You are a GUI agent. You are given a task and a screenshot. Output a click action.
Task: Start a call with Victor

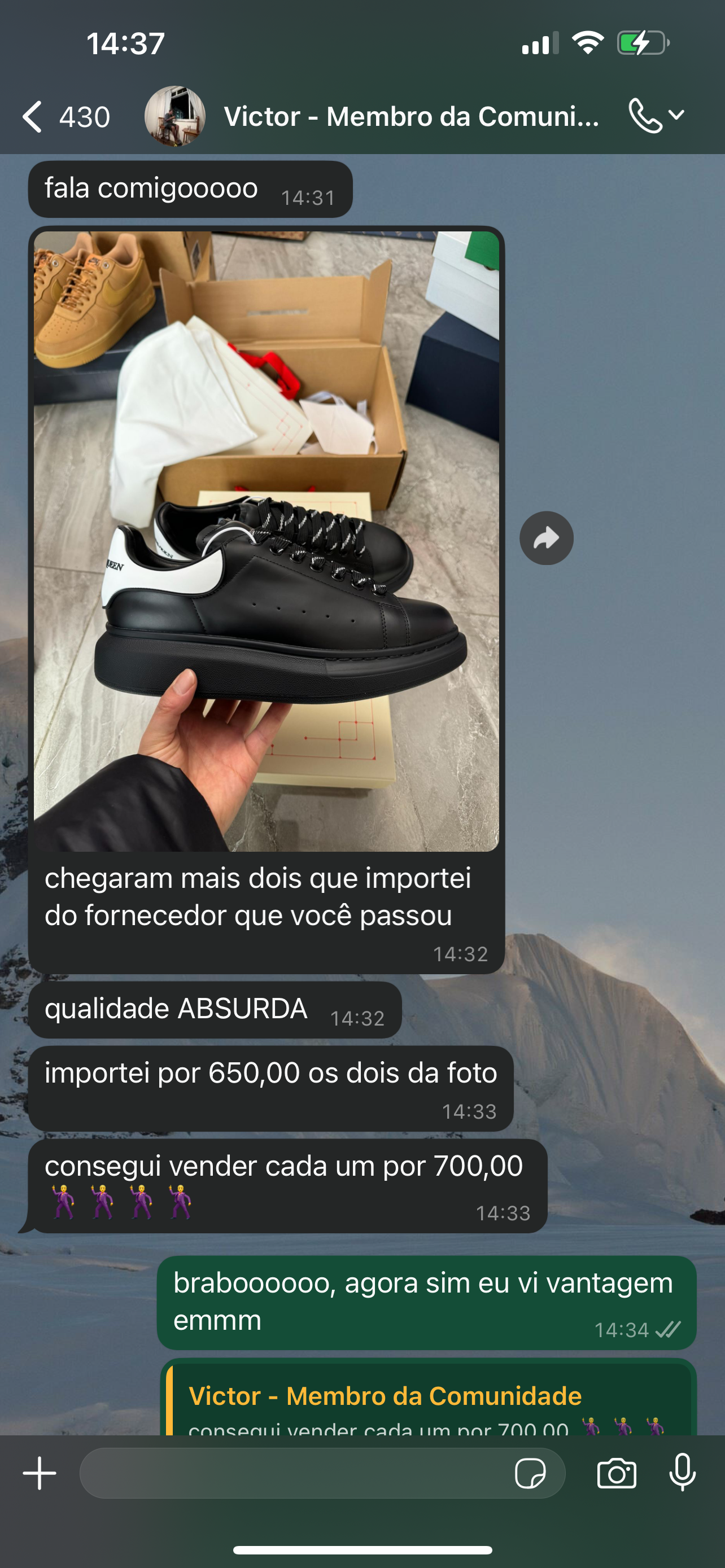click(x=645, y=116)
